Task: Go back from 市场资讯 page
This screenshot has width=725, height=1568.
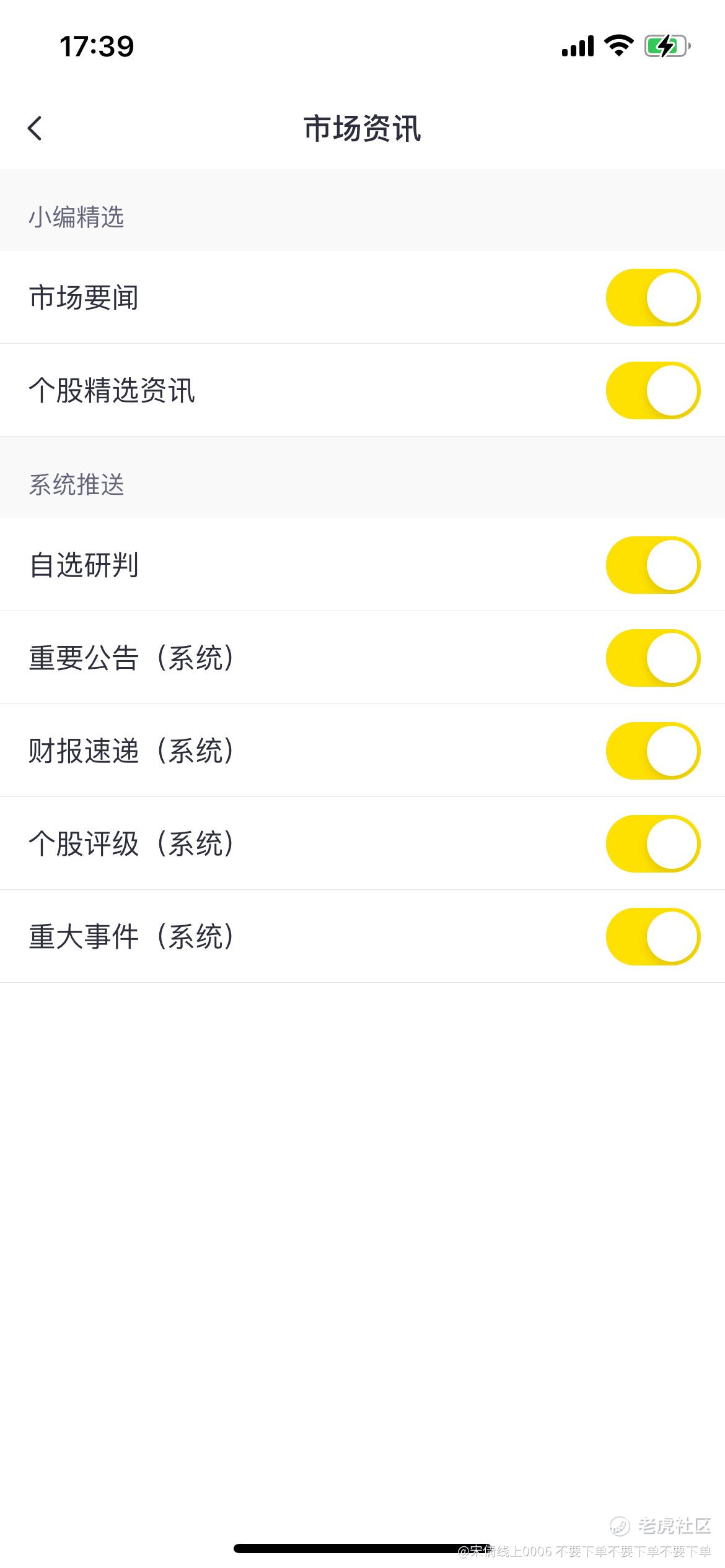Action: [x=35, y=128]
